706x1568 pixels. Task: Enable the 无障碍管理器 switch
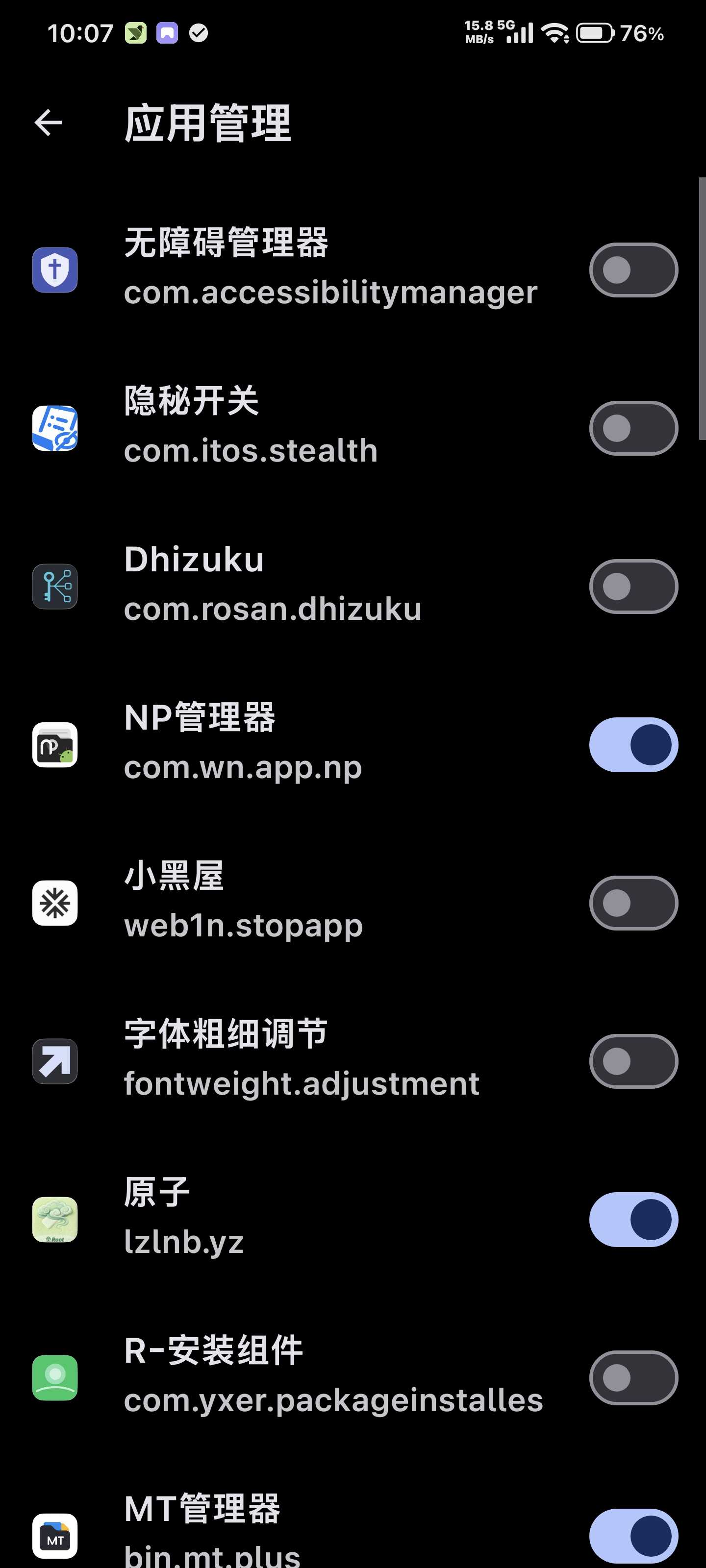(x=633, y=269)
